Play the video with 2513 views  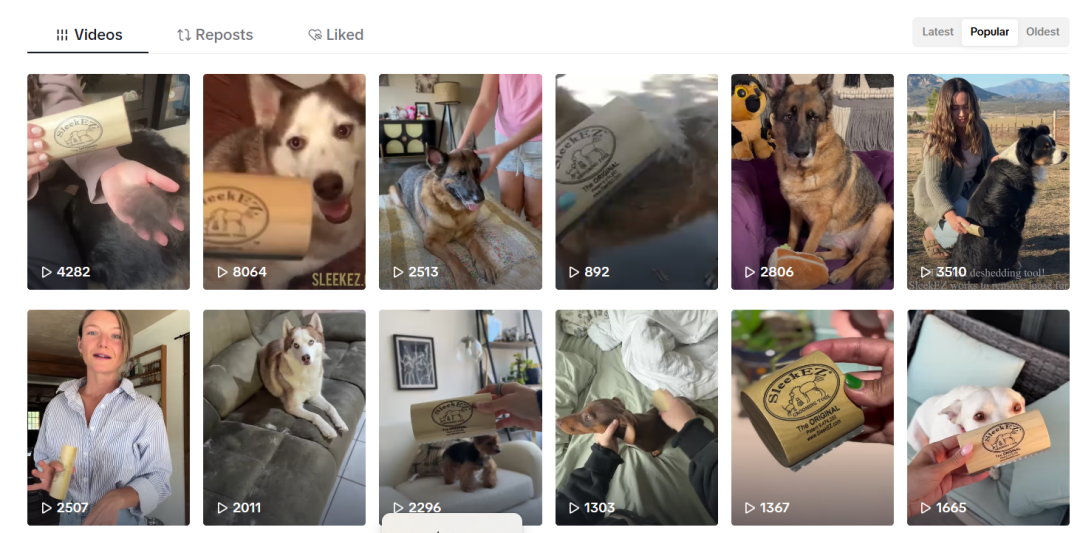click(460, 181)
